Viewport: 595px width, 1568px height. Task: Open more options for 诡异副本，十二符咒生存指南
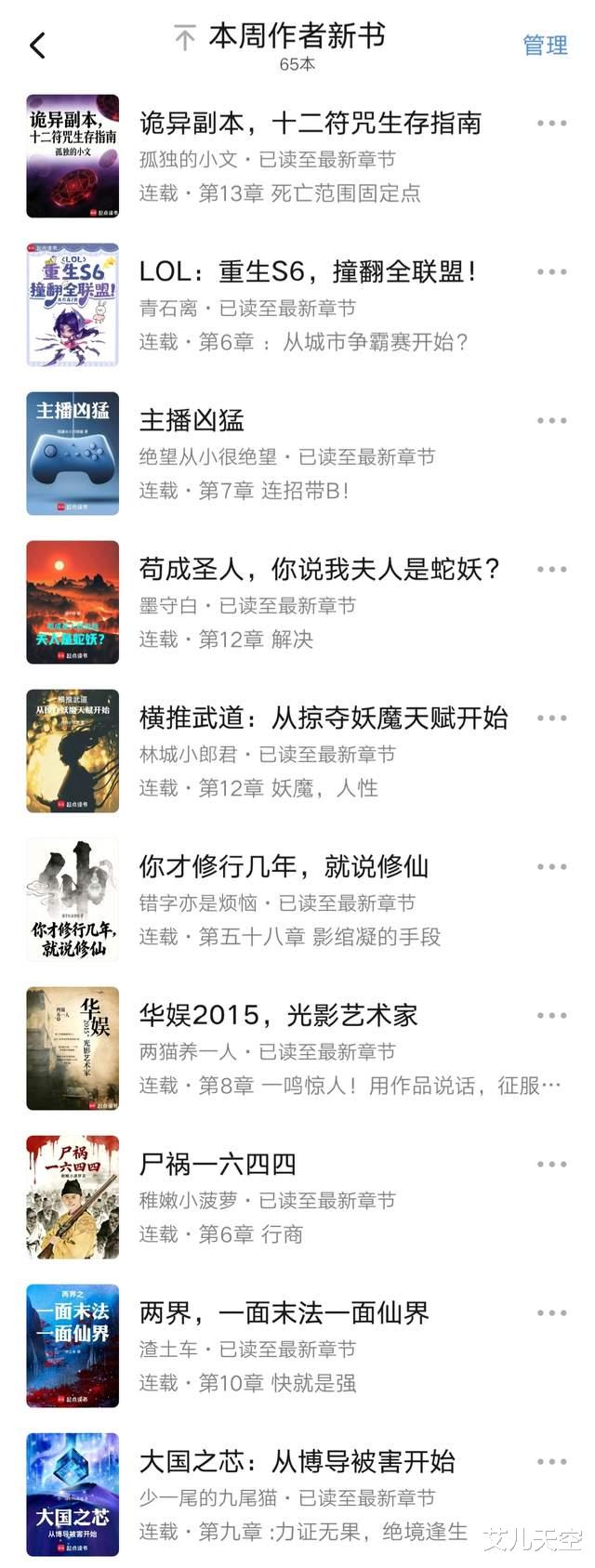pyautogui.click(x=551, y=124)
